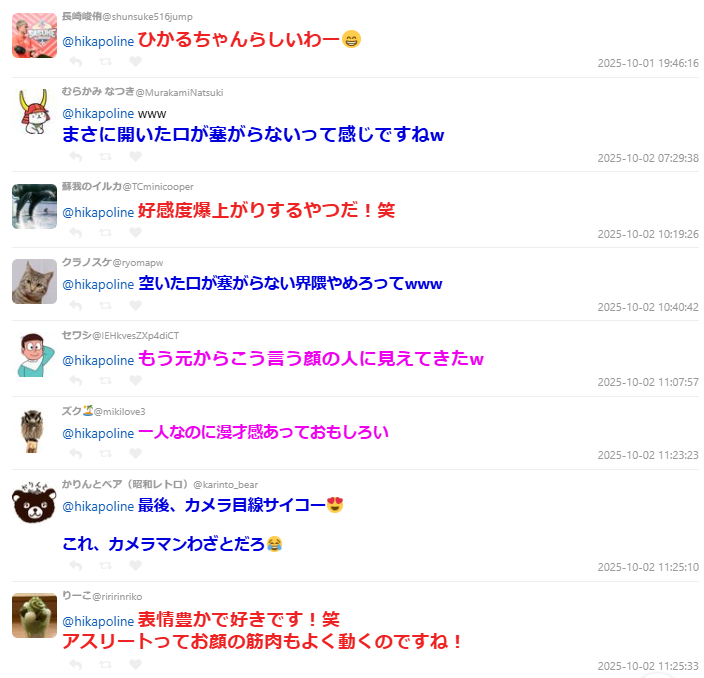Reply to 長崎峻侑's tweet
The width and height of the screenshot is (704, 678).
75,62
